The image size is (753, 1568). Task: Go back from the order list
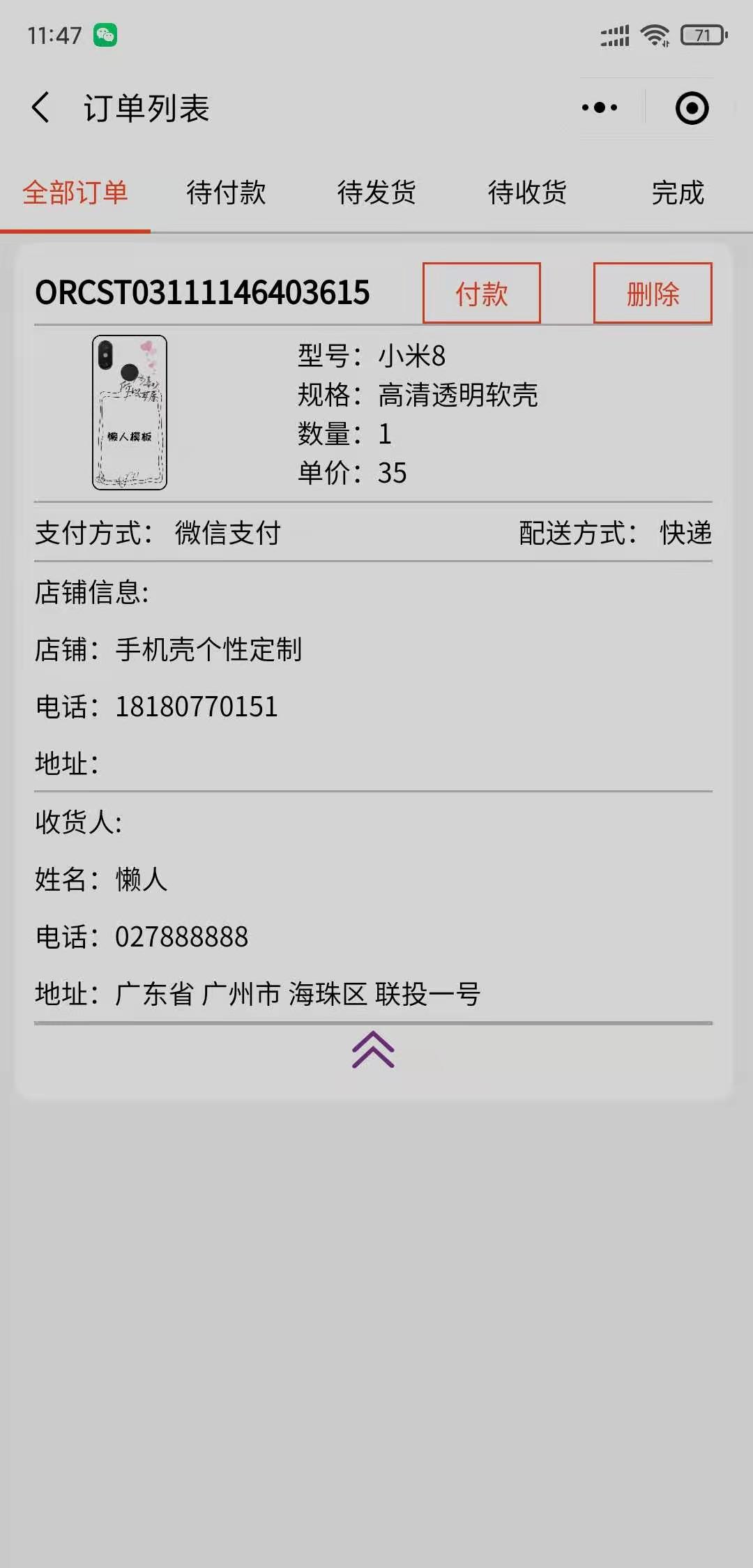click(x=41, y=108)
